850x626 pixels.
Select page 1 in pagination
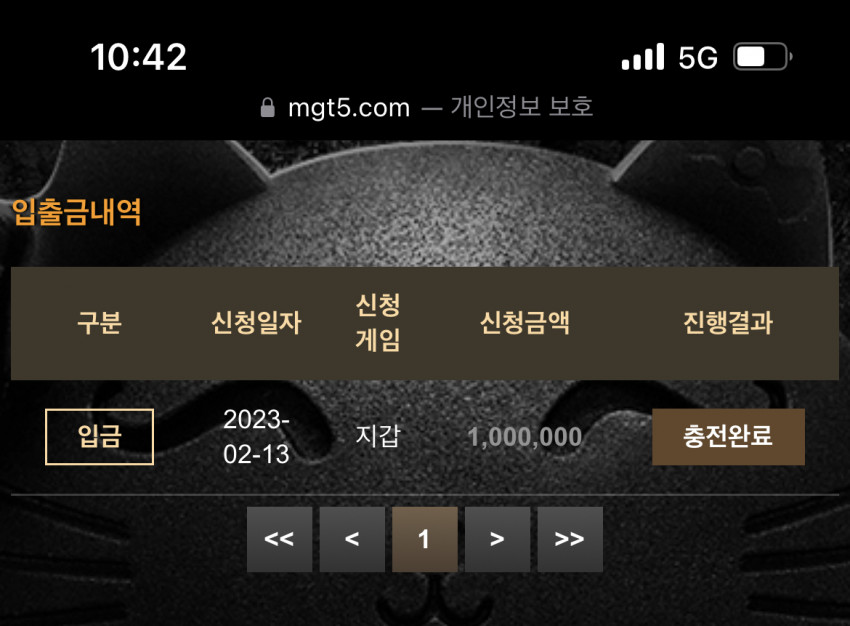click(424, 539)
